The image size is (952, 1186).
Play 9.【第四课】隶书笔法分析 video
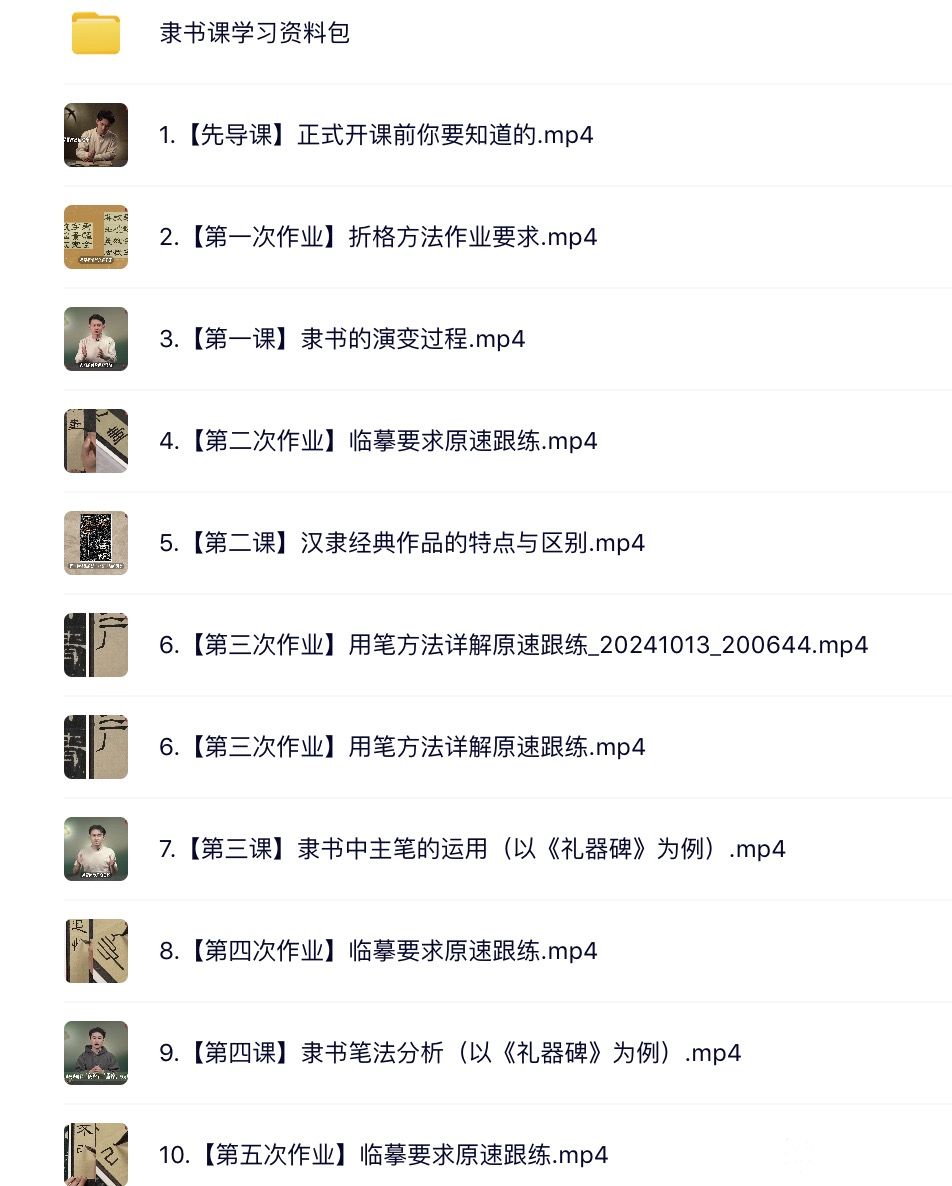[x=450, y=1053]
